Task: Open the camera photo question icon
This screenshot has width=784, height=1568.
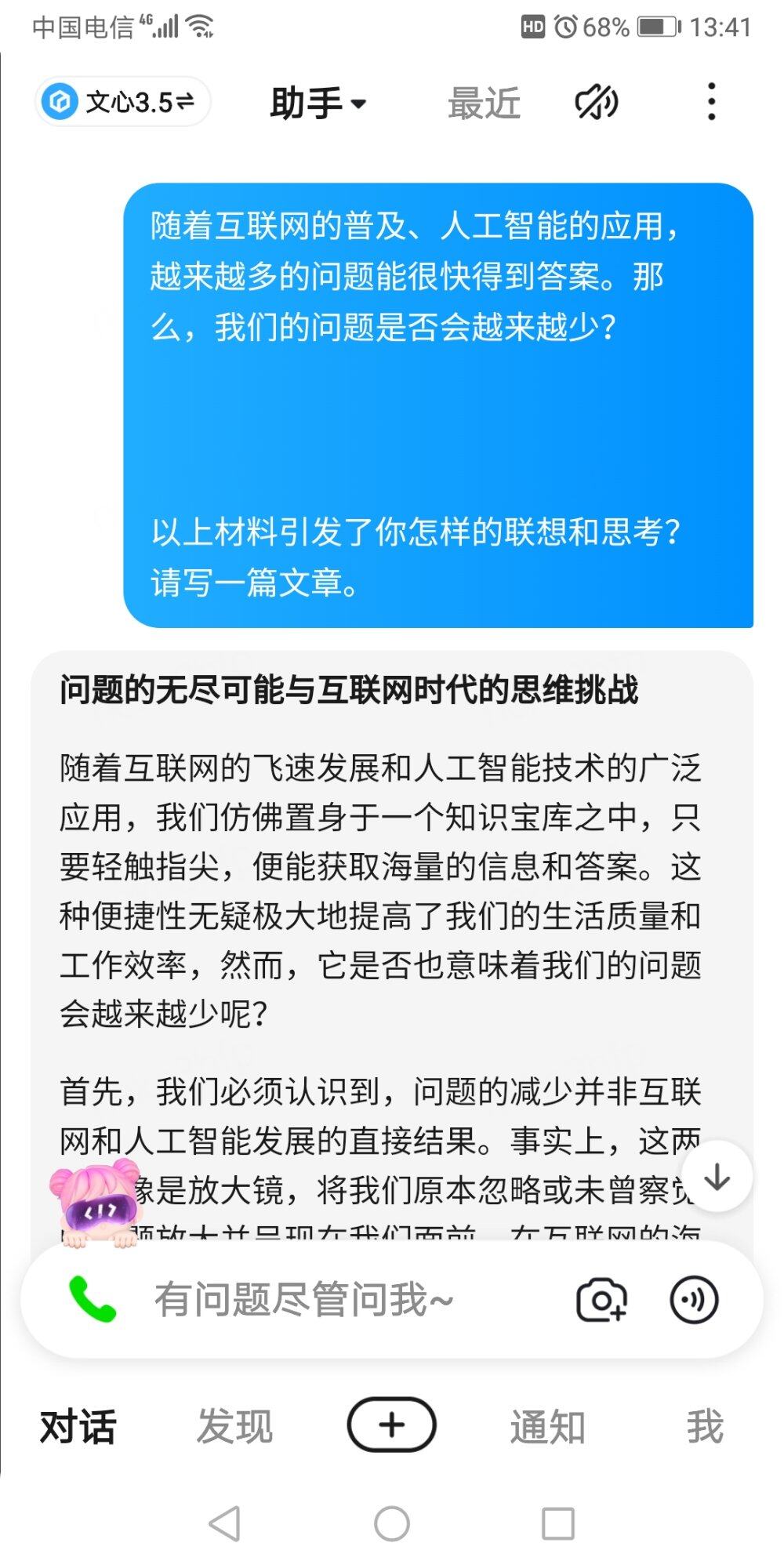Action: click(601, 1299)
